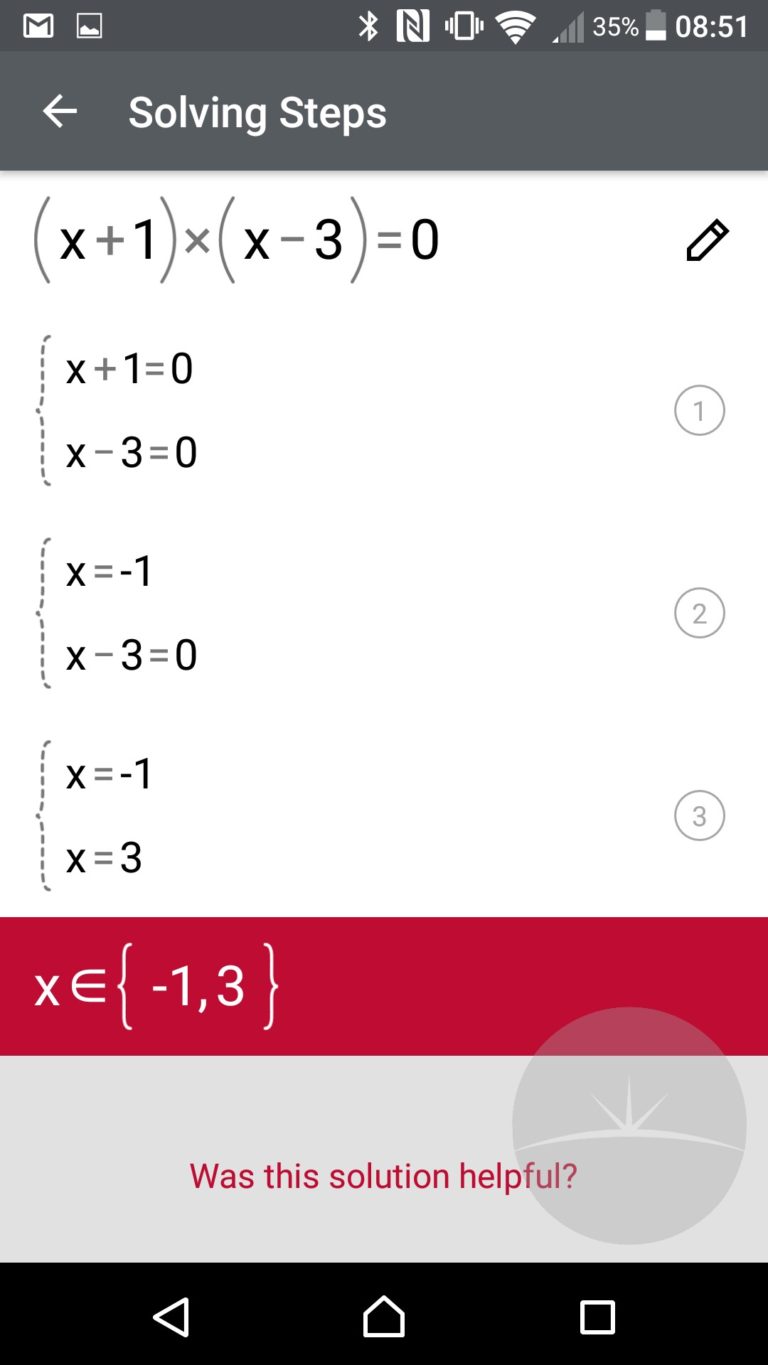Edit the equation with the pencil icon

(707, 241)
